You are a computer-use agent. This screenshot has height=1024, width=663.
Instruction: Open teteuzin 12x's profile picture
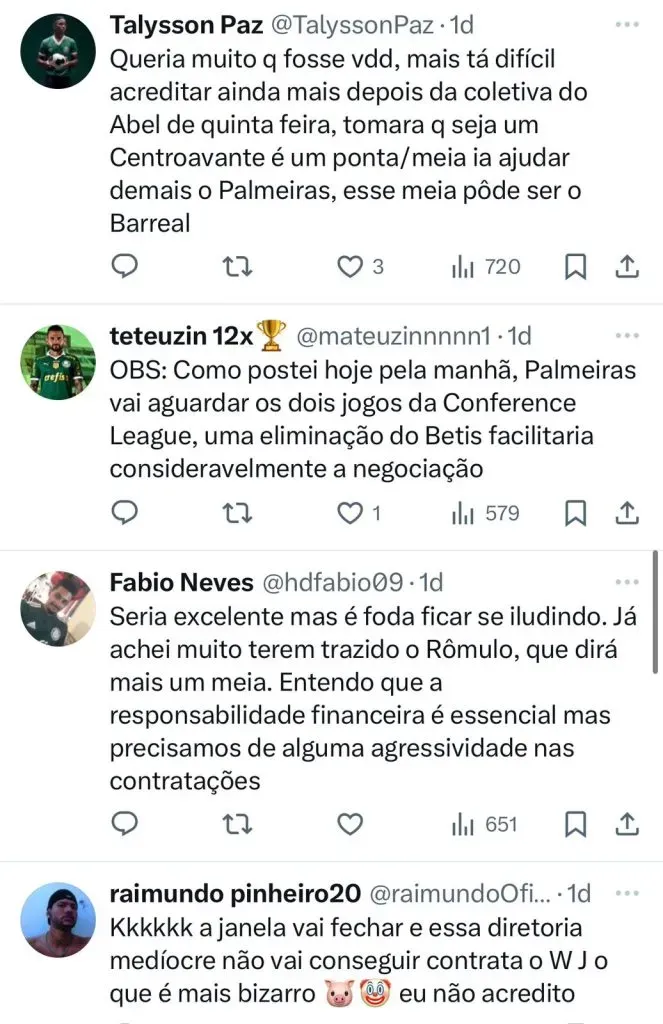tap(57, 361)
